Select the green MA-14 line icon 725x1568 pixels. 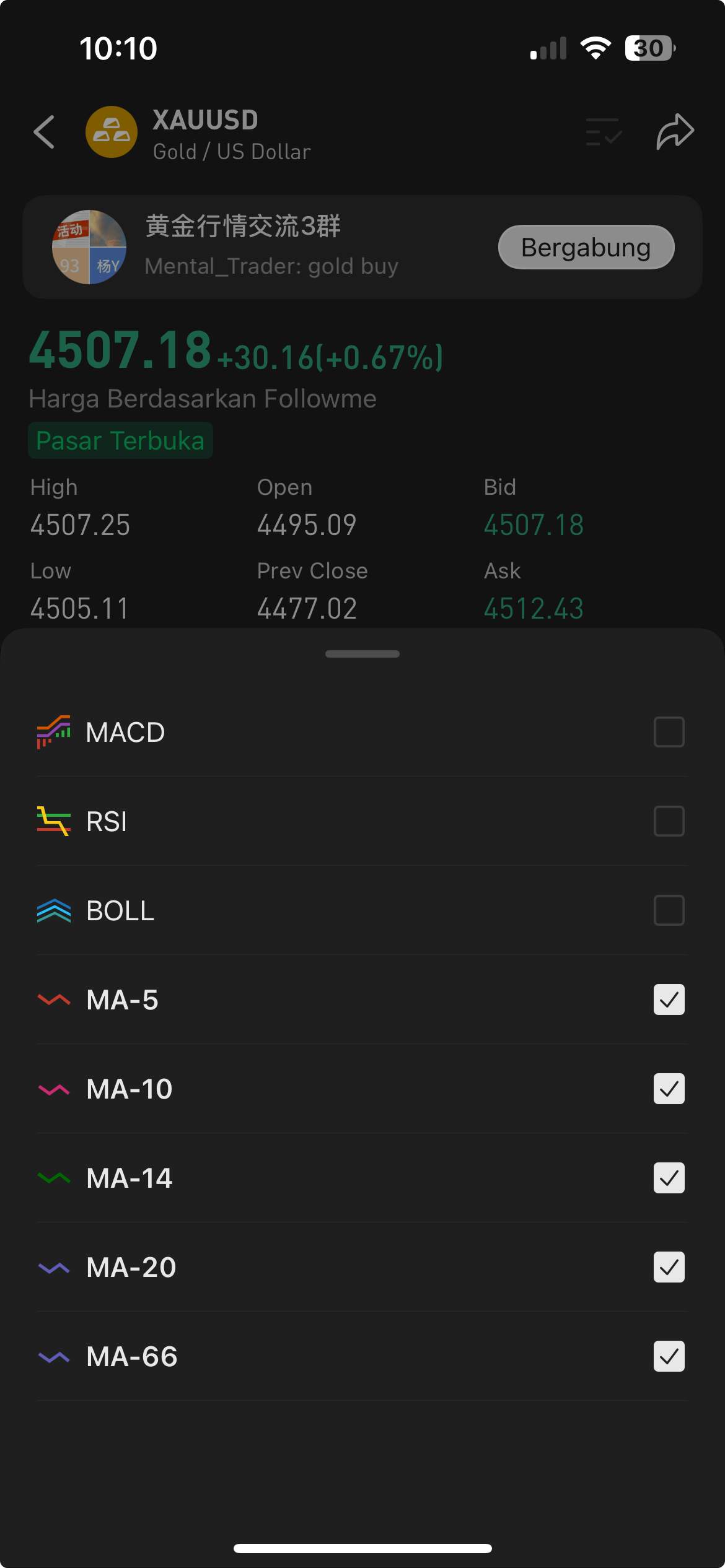pos(54,1178)
